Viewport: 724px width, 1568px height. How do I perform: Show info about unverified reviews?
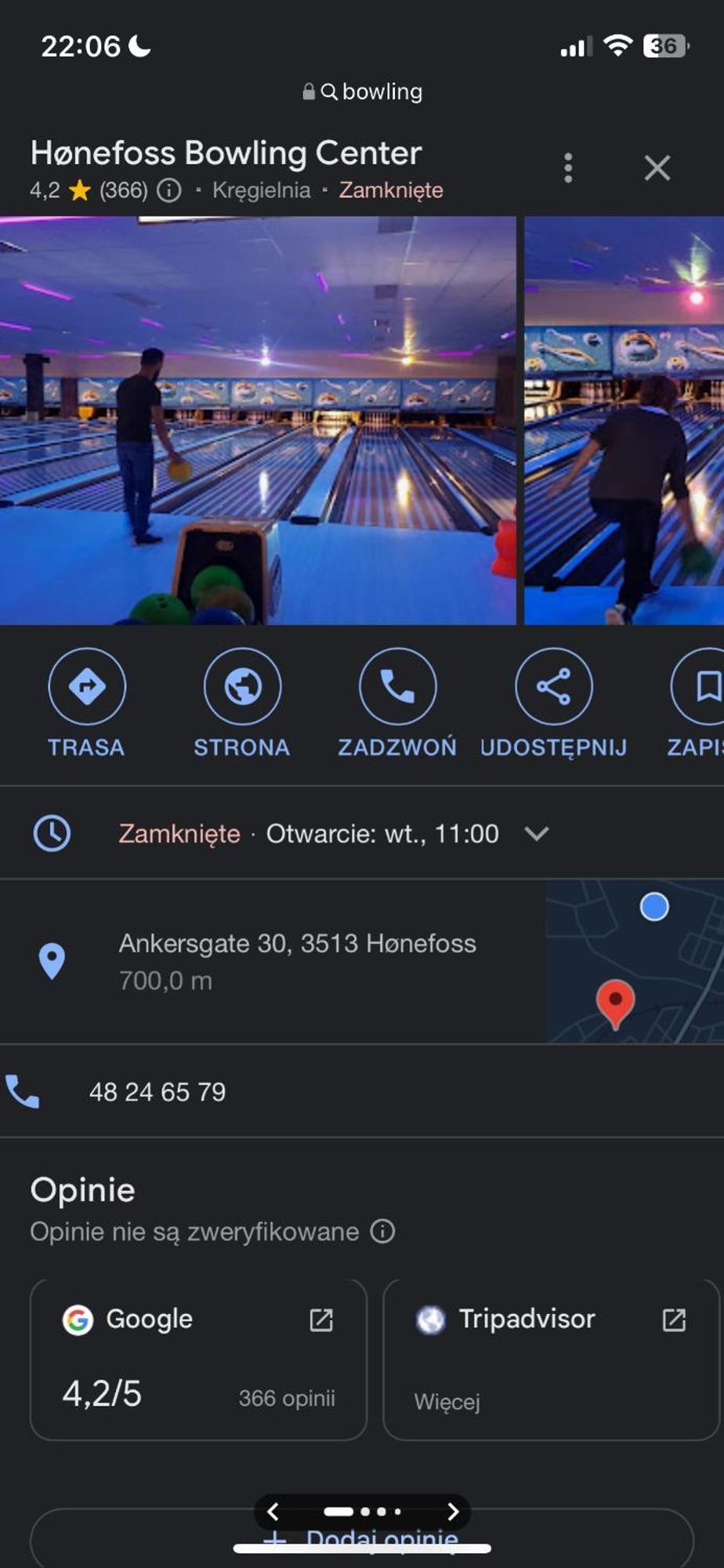(x=382, y=1231)
